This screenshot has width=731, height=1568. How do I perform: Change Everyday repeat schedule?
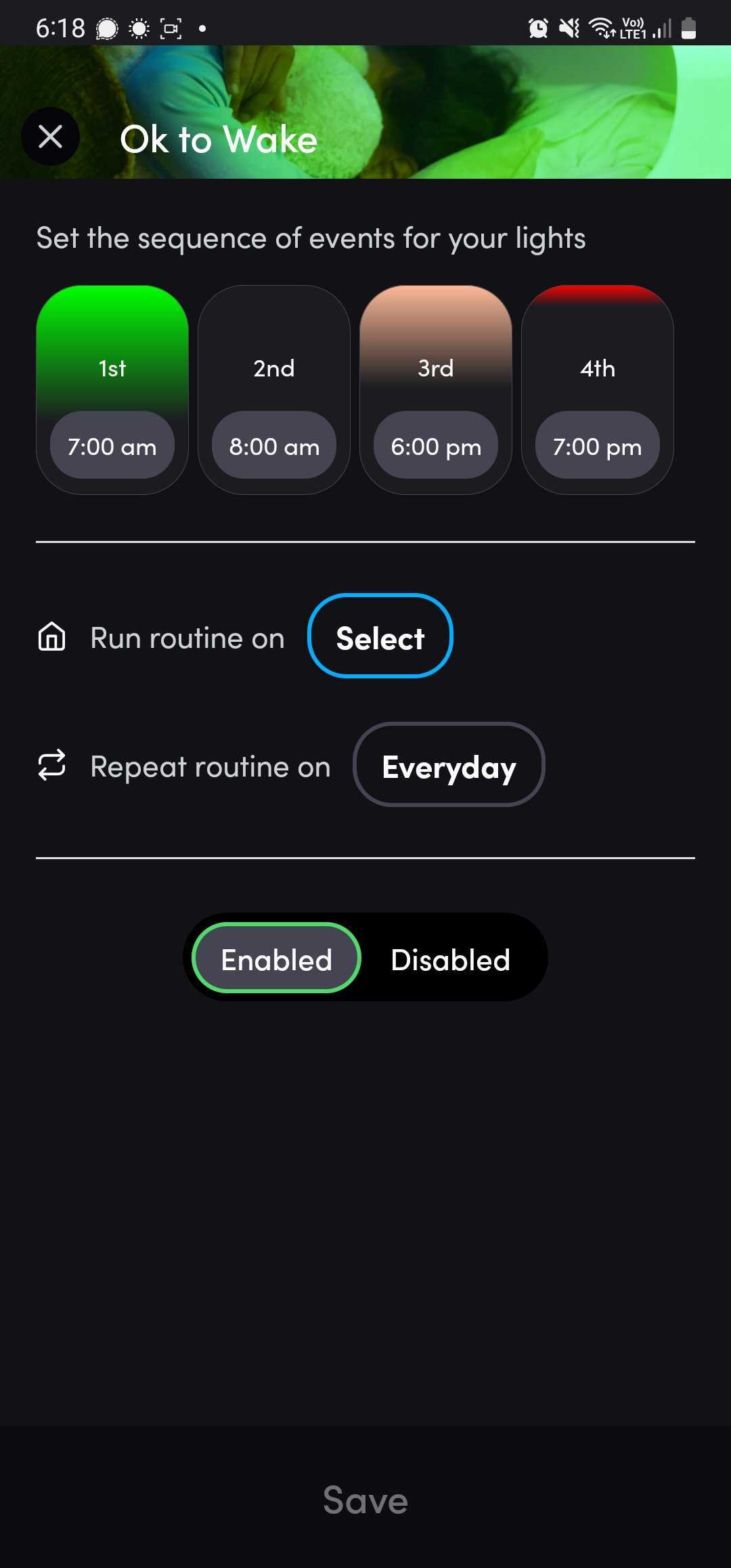coord(449,765)
